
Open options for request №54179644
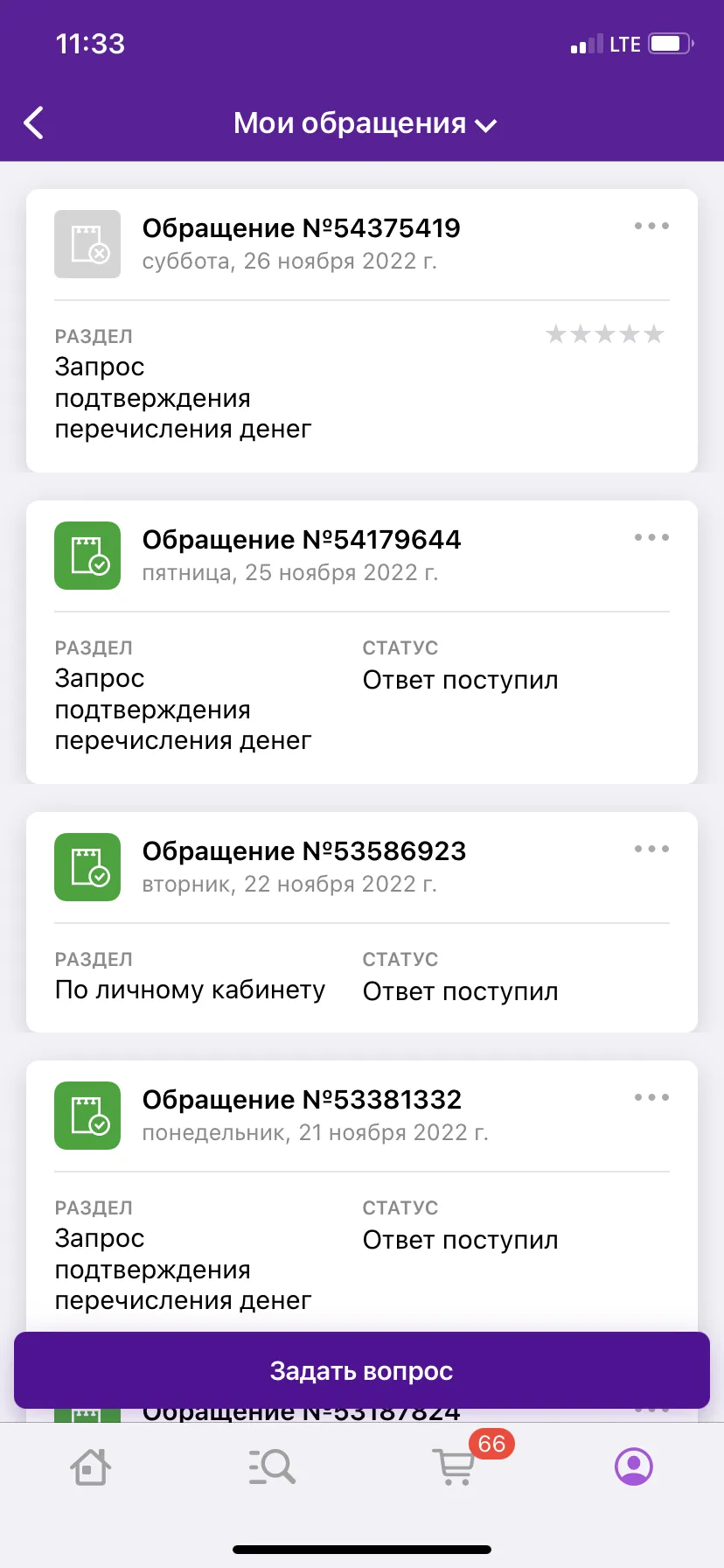(x=651, y=537)
